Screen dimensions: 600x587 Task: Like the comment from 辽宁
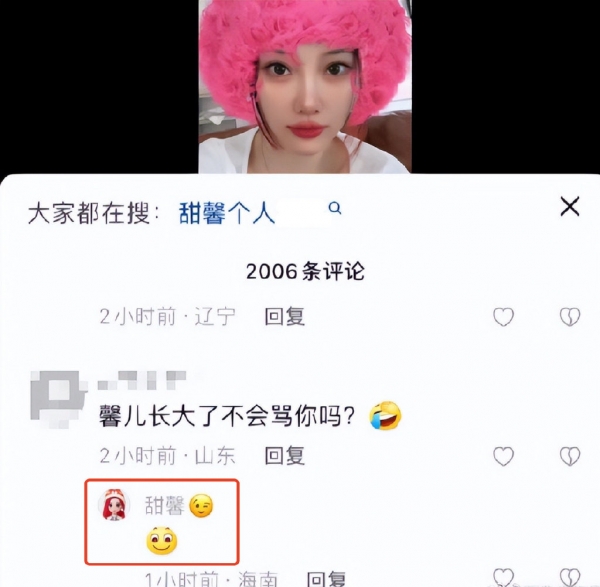click(x=503, y=317)
